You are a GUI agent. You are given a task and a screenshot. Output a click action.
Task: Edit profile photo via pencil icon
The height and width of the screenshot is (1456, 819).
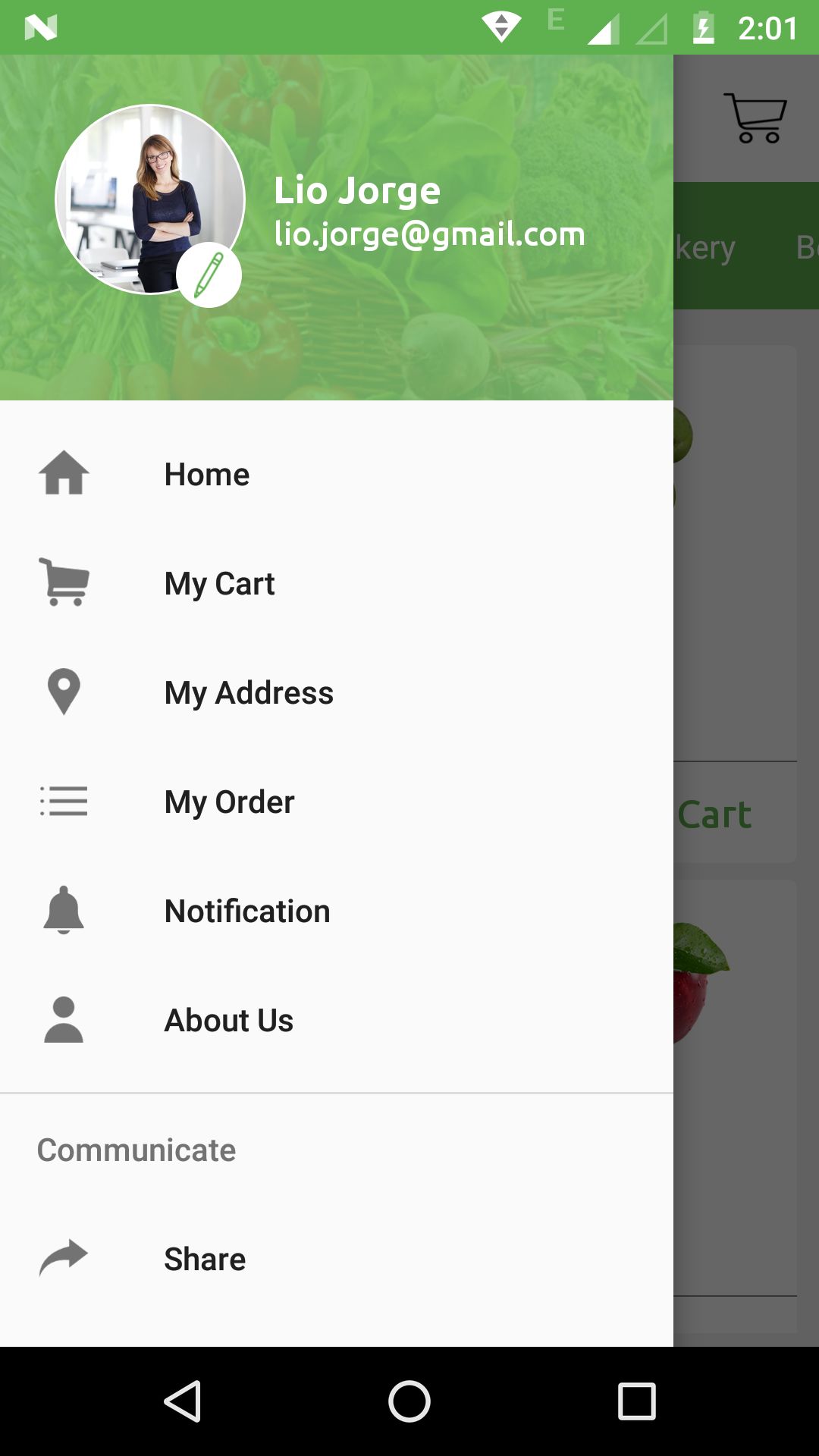tap(209, 275)
